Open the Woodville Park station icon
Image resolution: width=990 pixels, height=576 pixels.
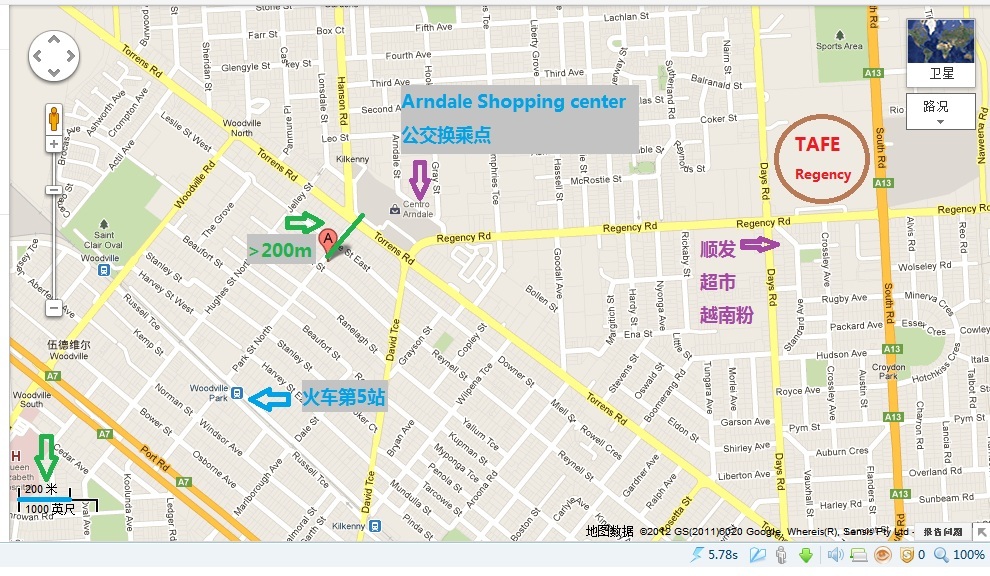236,392
